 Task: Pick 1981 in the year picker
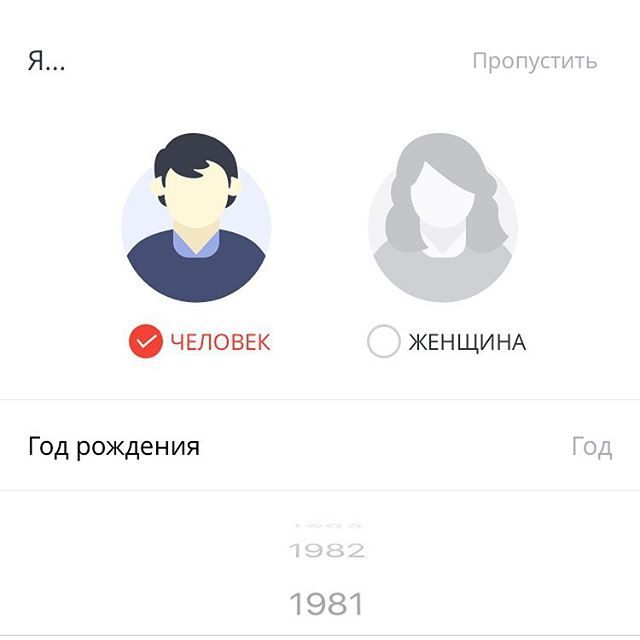click(327, 603)
